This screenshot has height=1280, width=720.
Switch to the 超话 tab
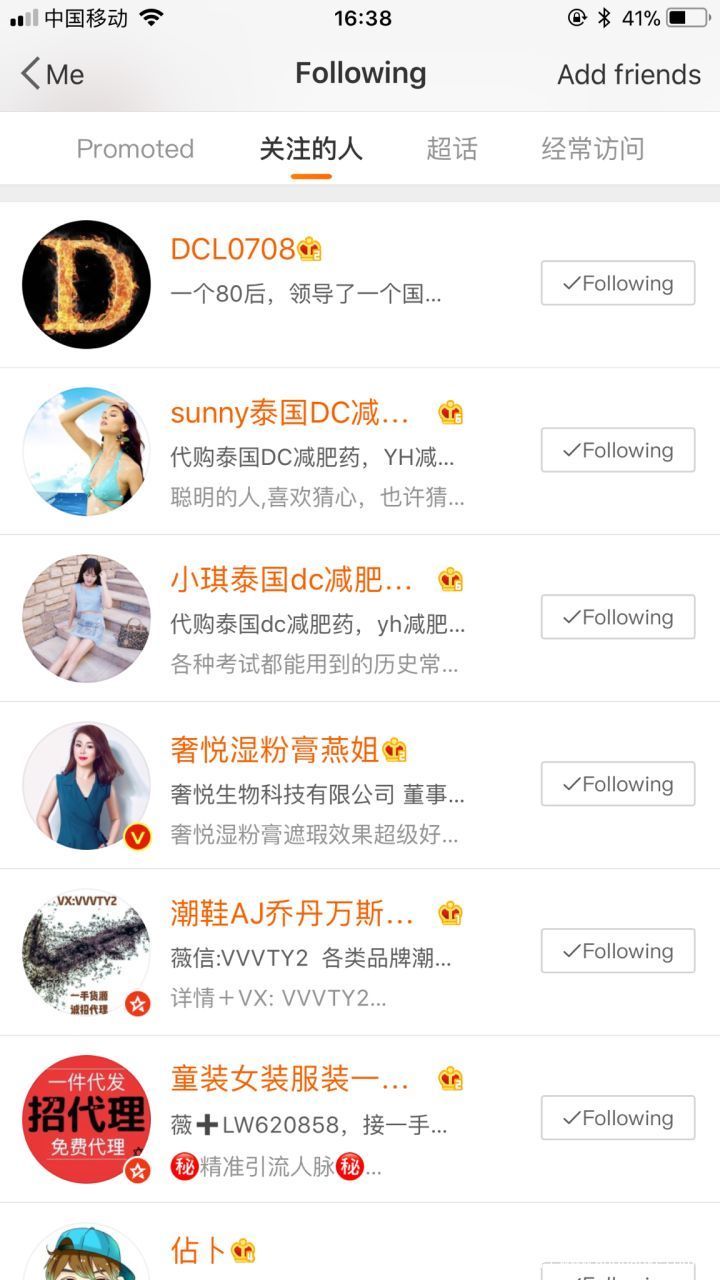tap(452, 149)
